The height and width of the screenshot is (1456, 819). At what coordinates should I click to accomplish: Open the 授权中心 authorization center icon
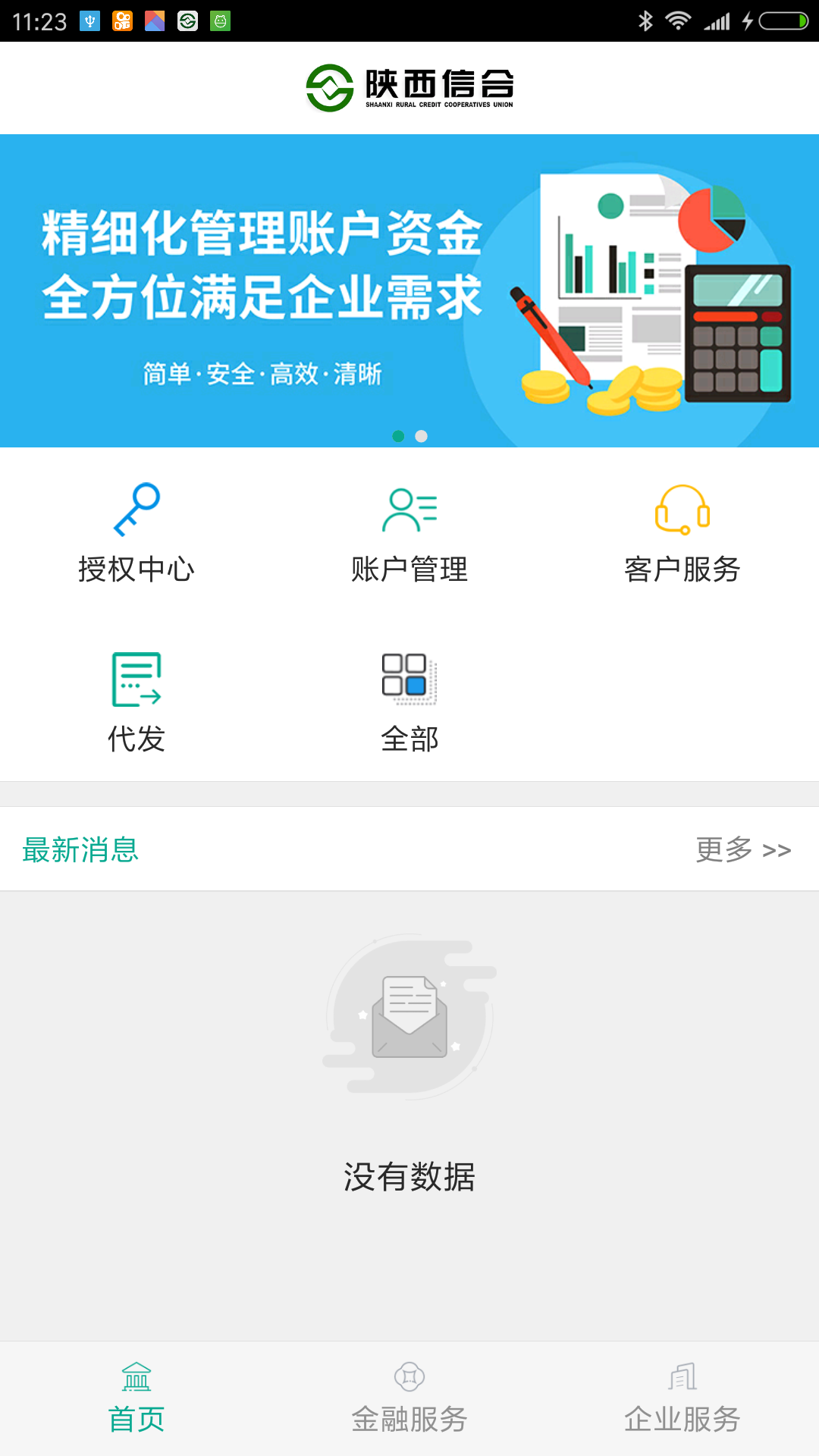(138, 531)
